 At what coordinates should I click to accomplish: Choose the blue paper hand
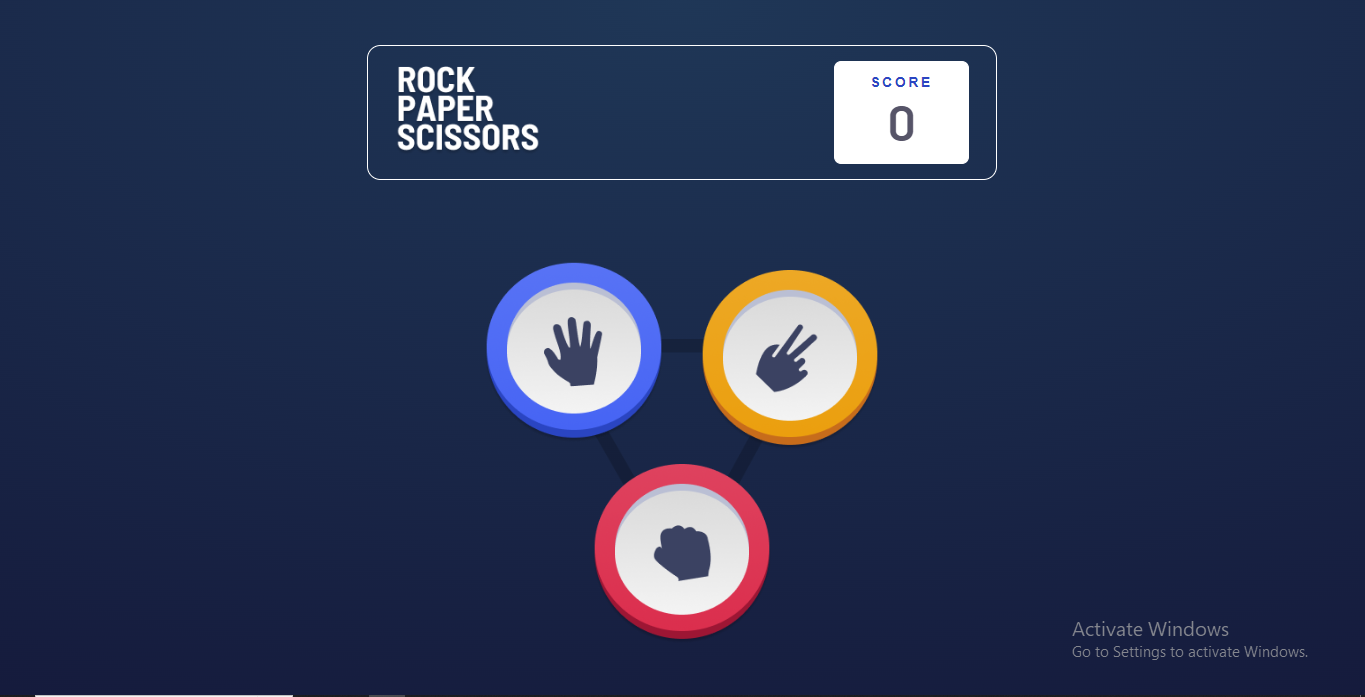[x=573, y=350]
